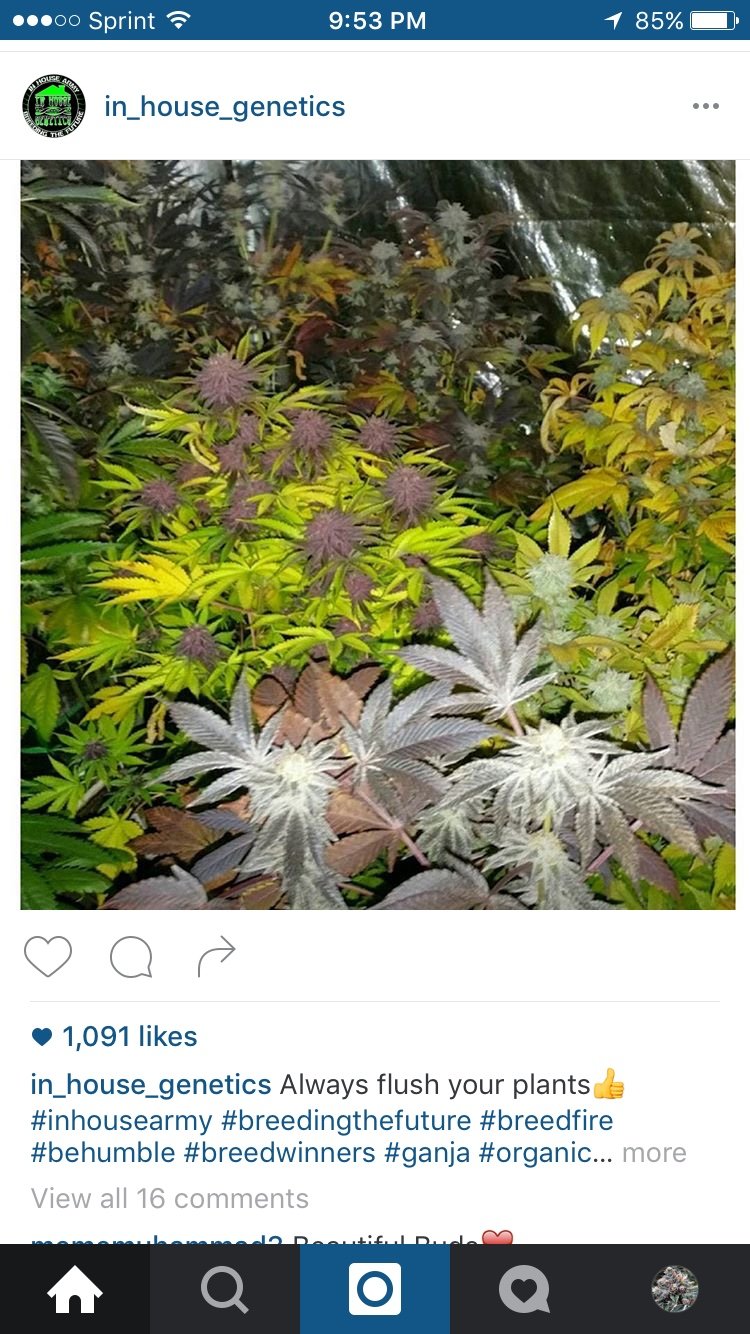Open the #inhousearmy hashtag
The width and height of the screenshot is (750, 1334).
122,1120
